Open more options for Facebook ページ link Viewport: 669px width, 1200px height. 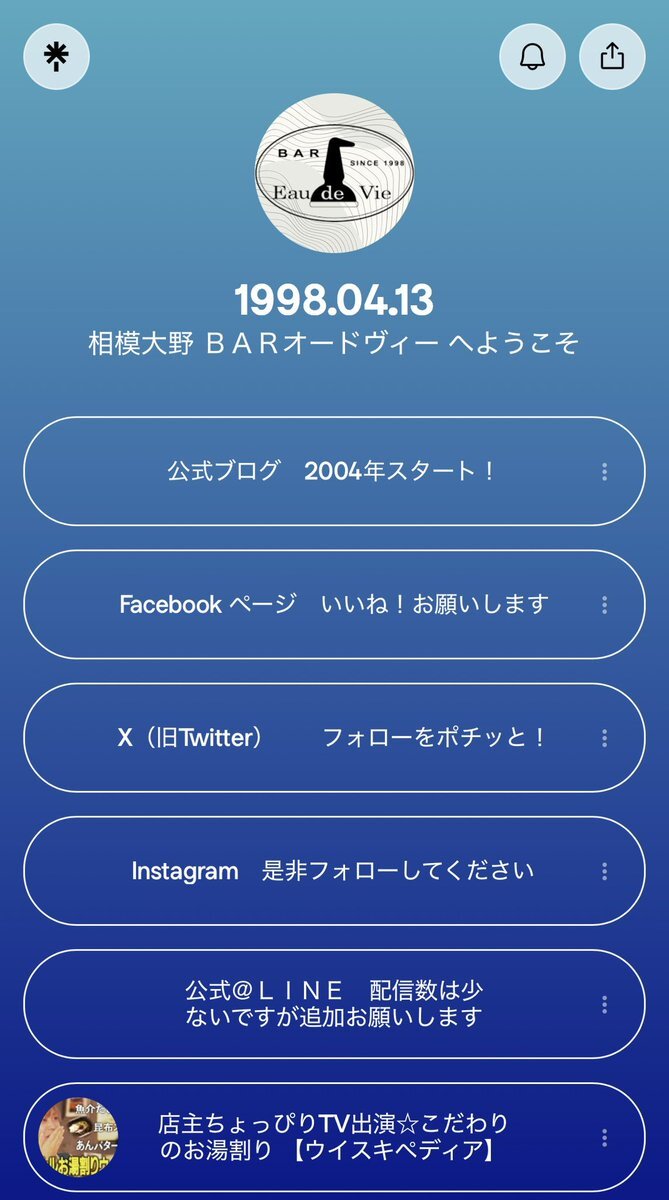pos(604,605)
